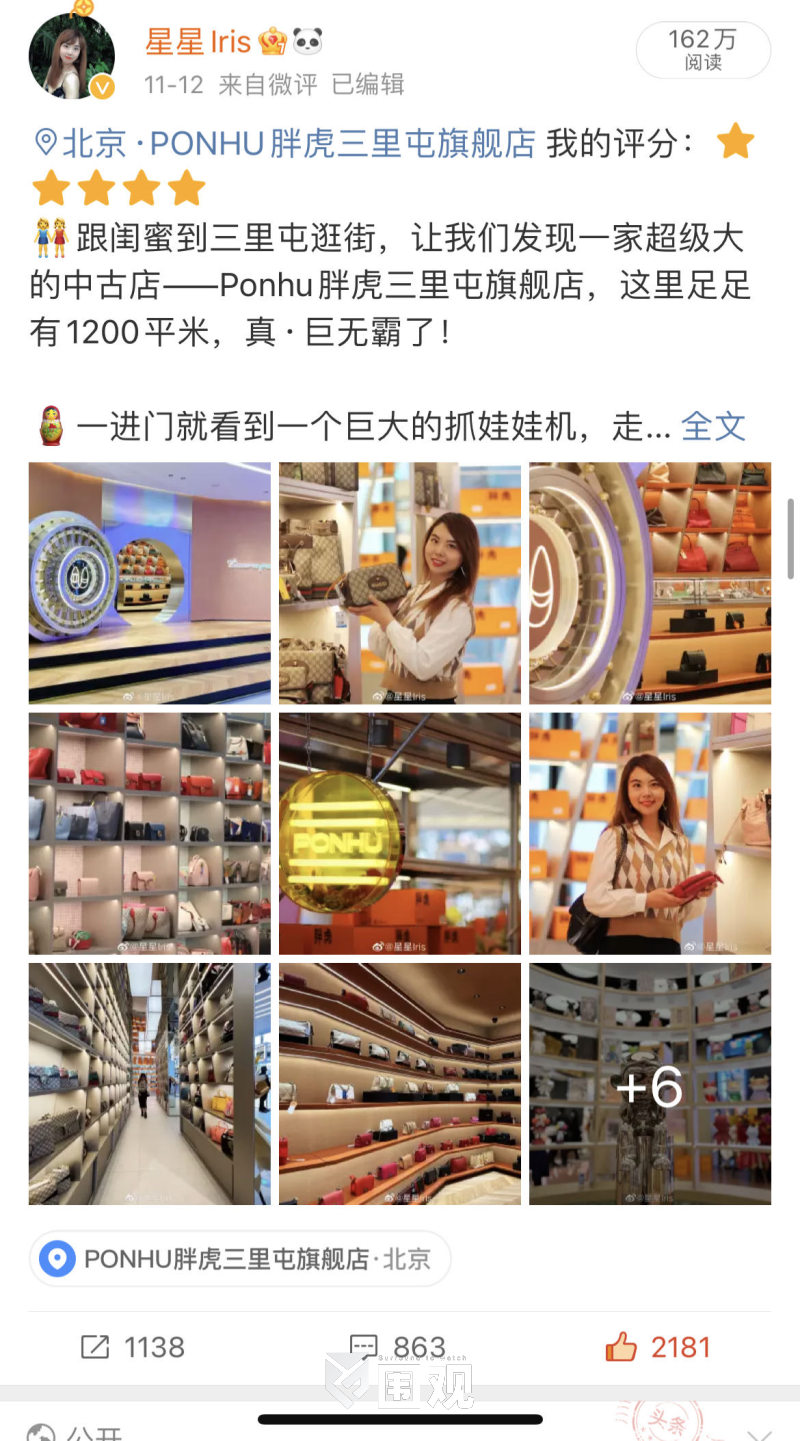800x1441 pixels.
Task: Open photo of woman holding Gucci bag
Action: click(x=399, y=583)
